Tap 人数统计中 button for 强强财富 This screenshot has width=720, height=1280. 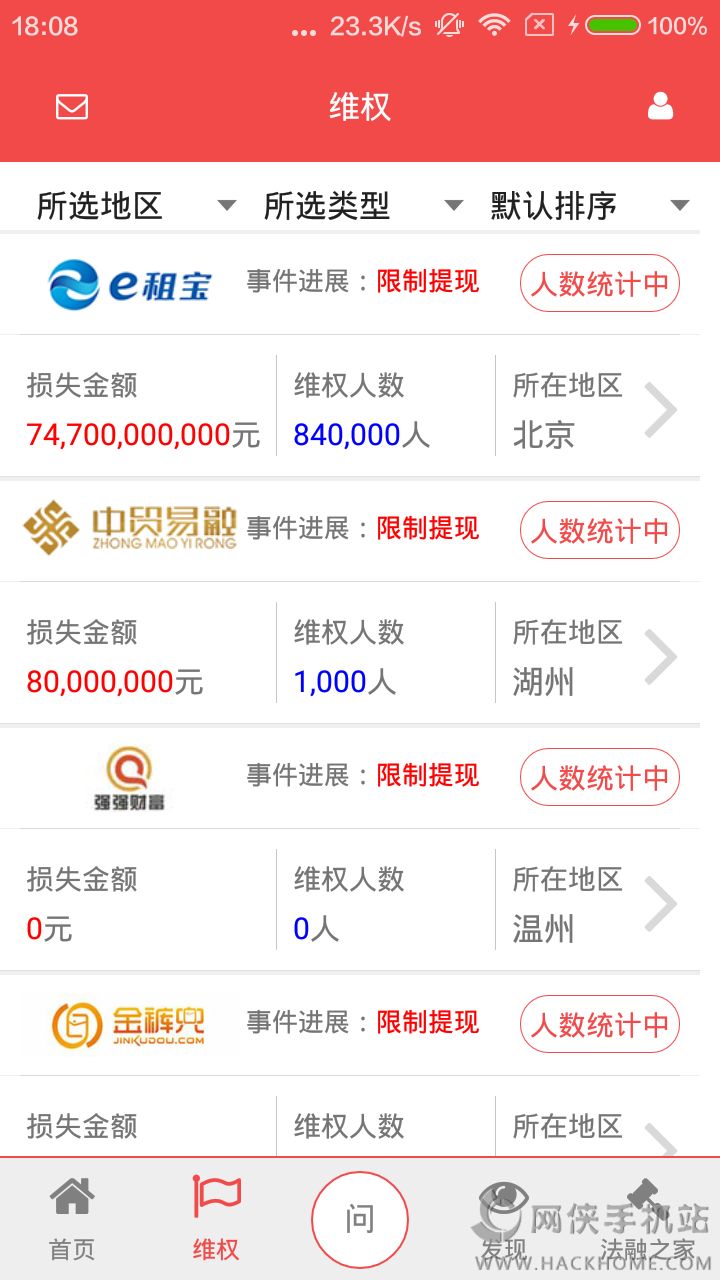coord(600,778)
